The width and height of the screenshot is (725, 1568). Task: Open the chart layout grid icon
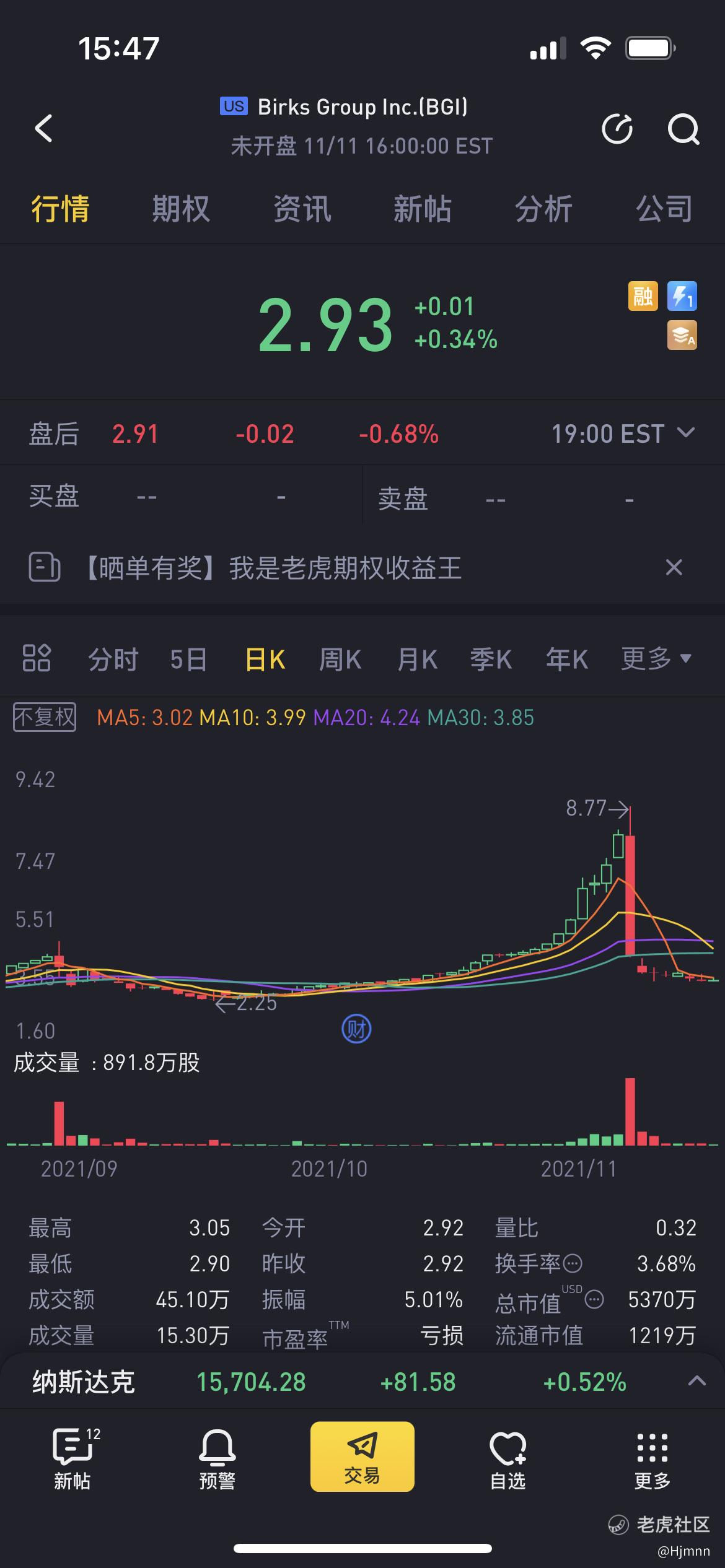tap(37, 658)
